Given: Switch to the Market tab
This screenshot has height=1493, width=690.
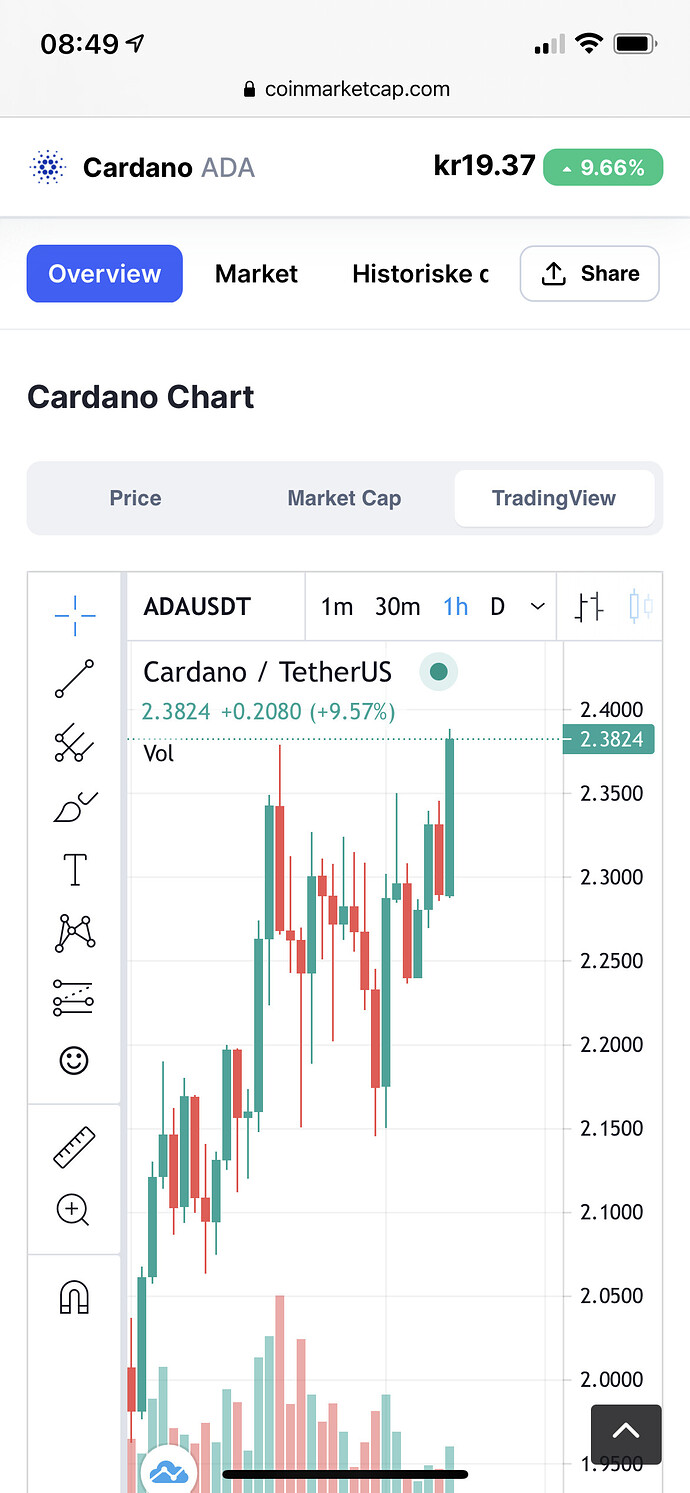Looking at the screenshot, I should click(256, 274).
